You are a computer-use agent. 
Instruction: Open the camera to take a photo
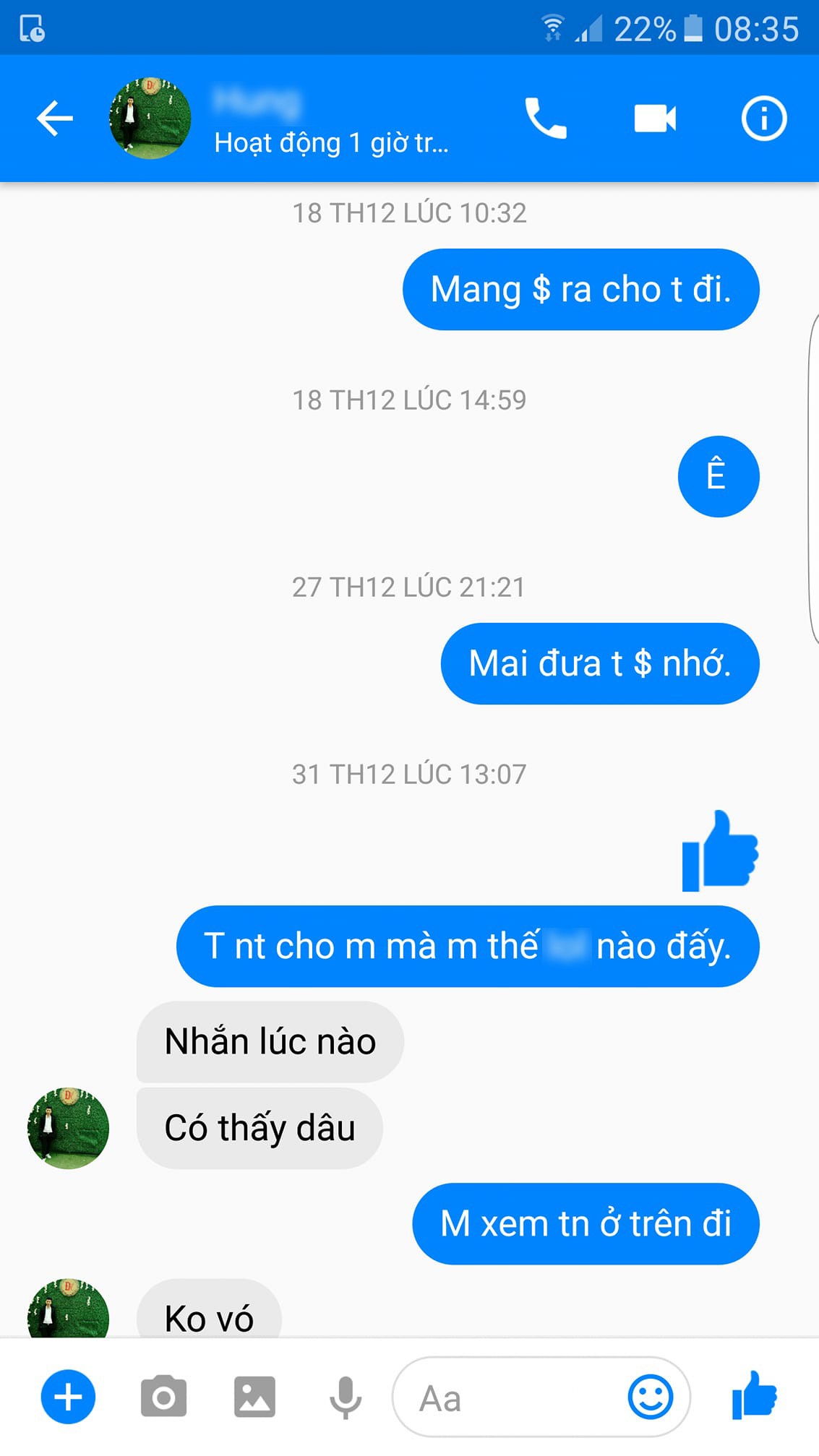pyautogui.click(x=163, y=1397)
